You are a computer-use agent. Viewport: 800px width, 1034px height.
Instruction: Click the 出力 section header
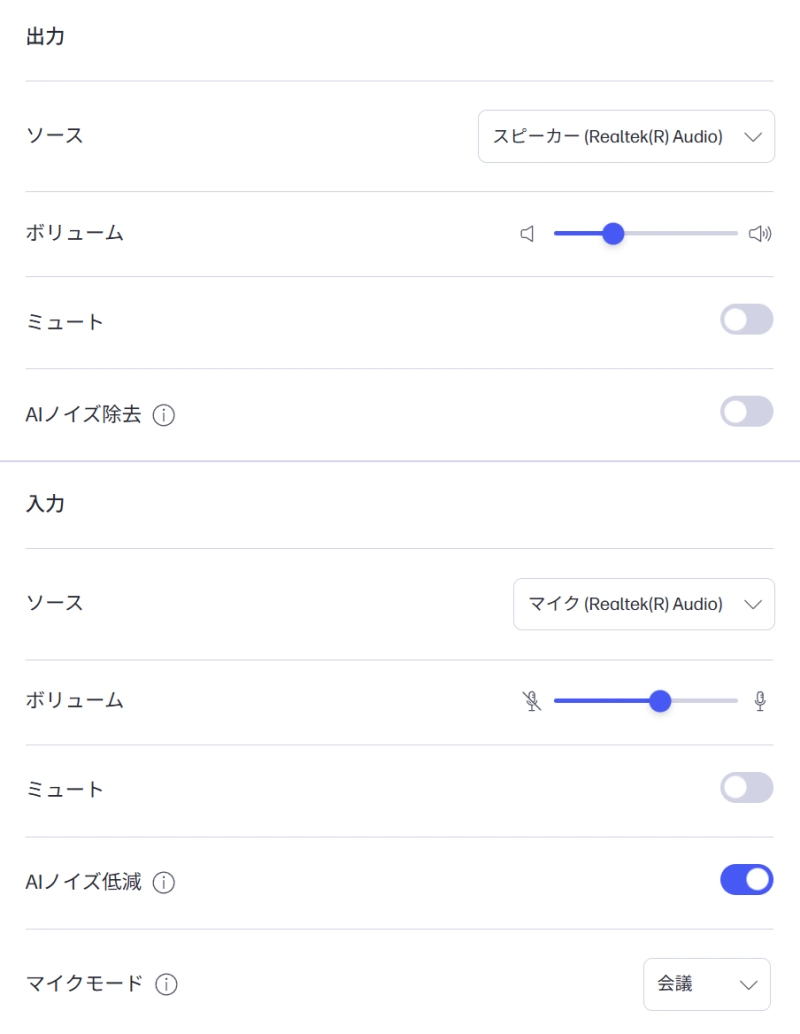click(45, 36)
